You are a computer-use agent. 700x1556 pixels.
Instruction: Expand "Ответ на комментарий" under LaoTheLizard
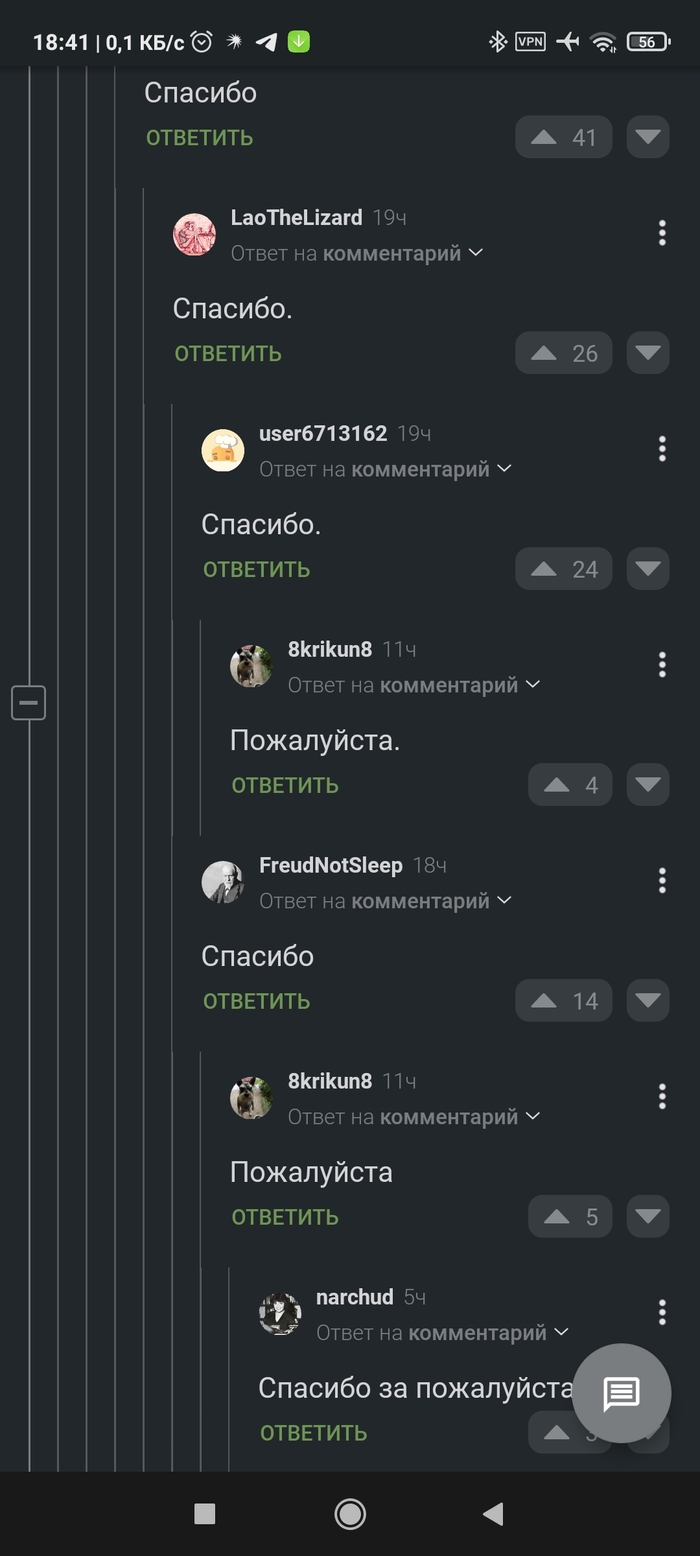(357, 253)
